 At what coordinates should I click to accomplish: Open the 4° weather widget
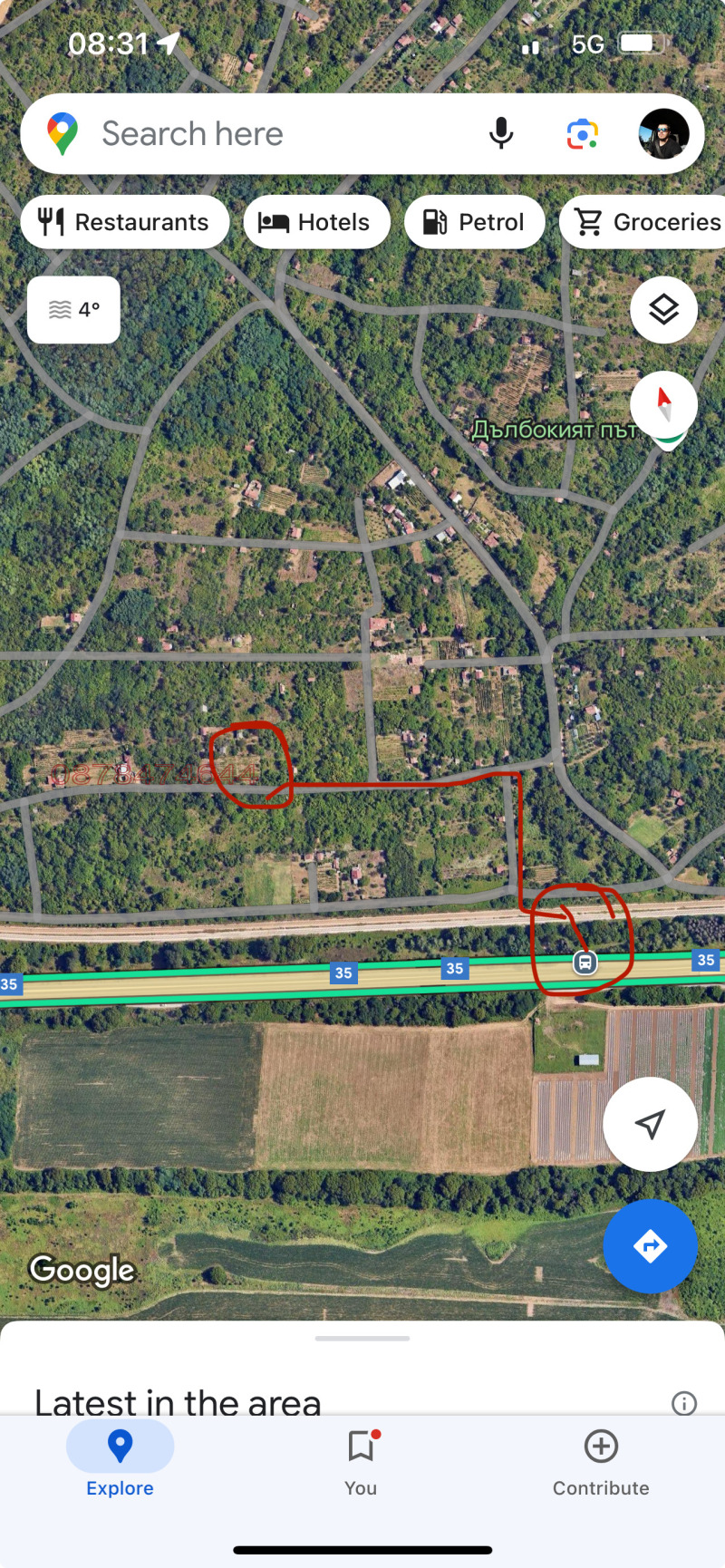pos(73,310)
